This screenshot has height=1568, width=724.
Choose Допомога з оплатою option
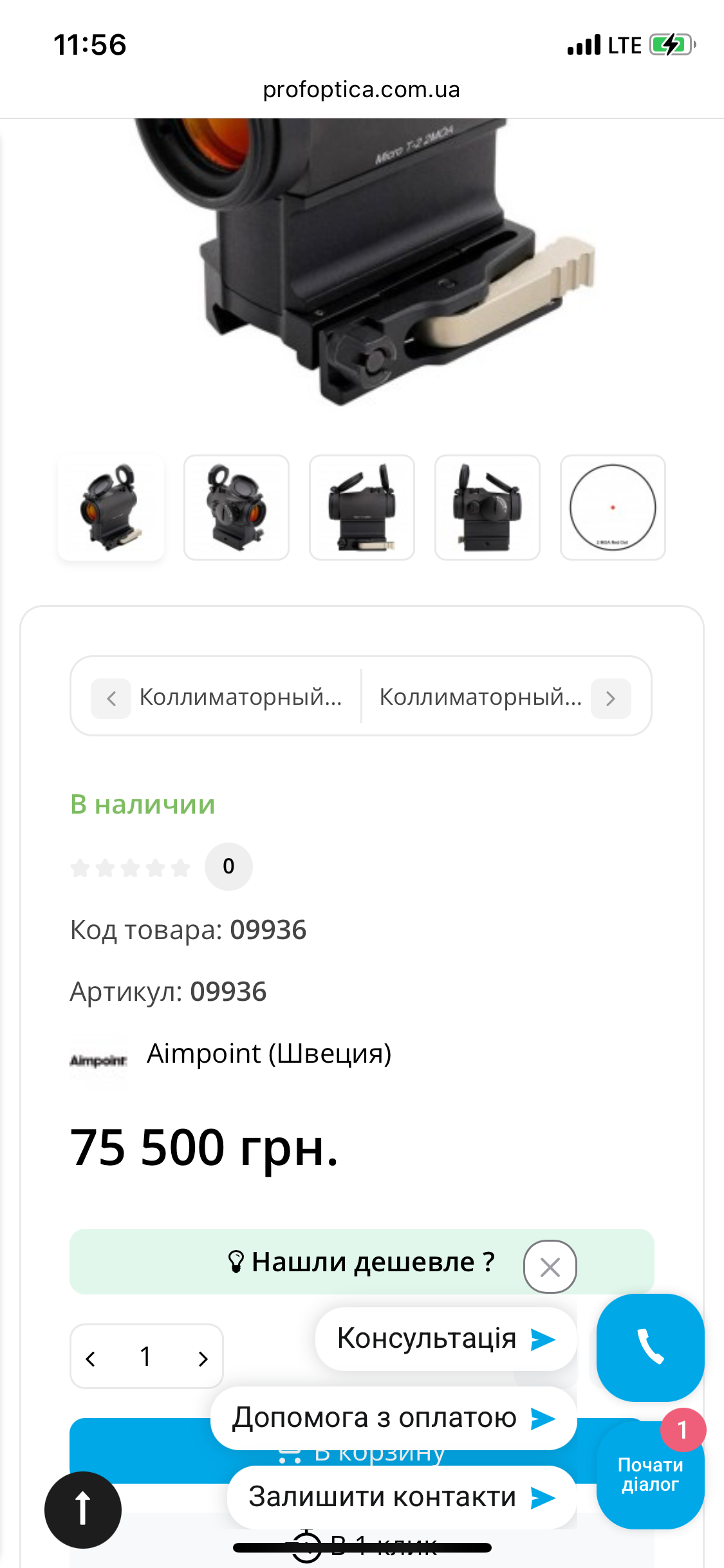393,1418
